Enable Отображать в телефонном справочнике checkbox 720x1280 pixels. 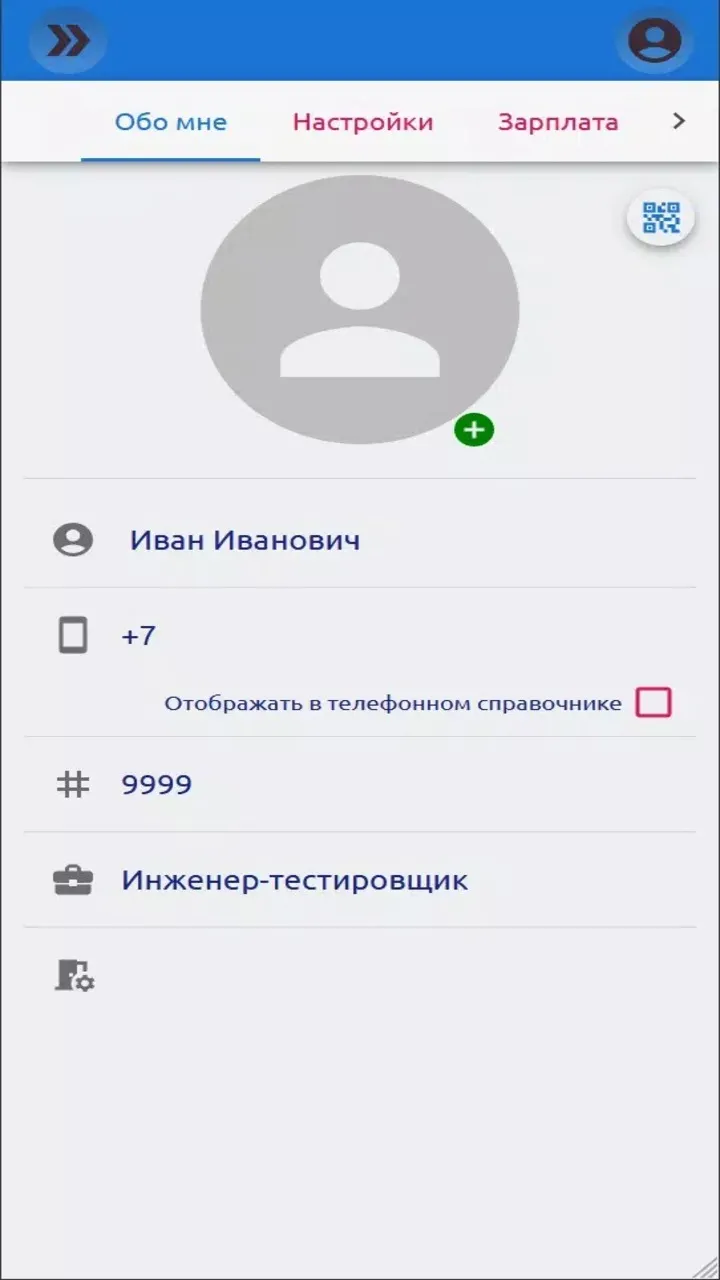654,703
